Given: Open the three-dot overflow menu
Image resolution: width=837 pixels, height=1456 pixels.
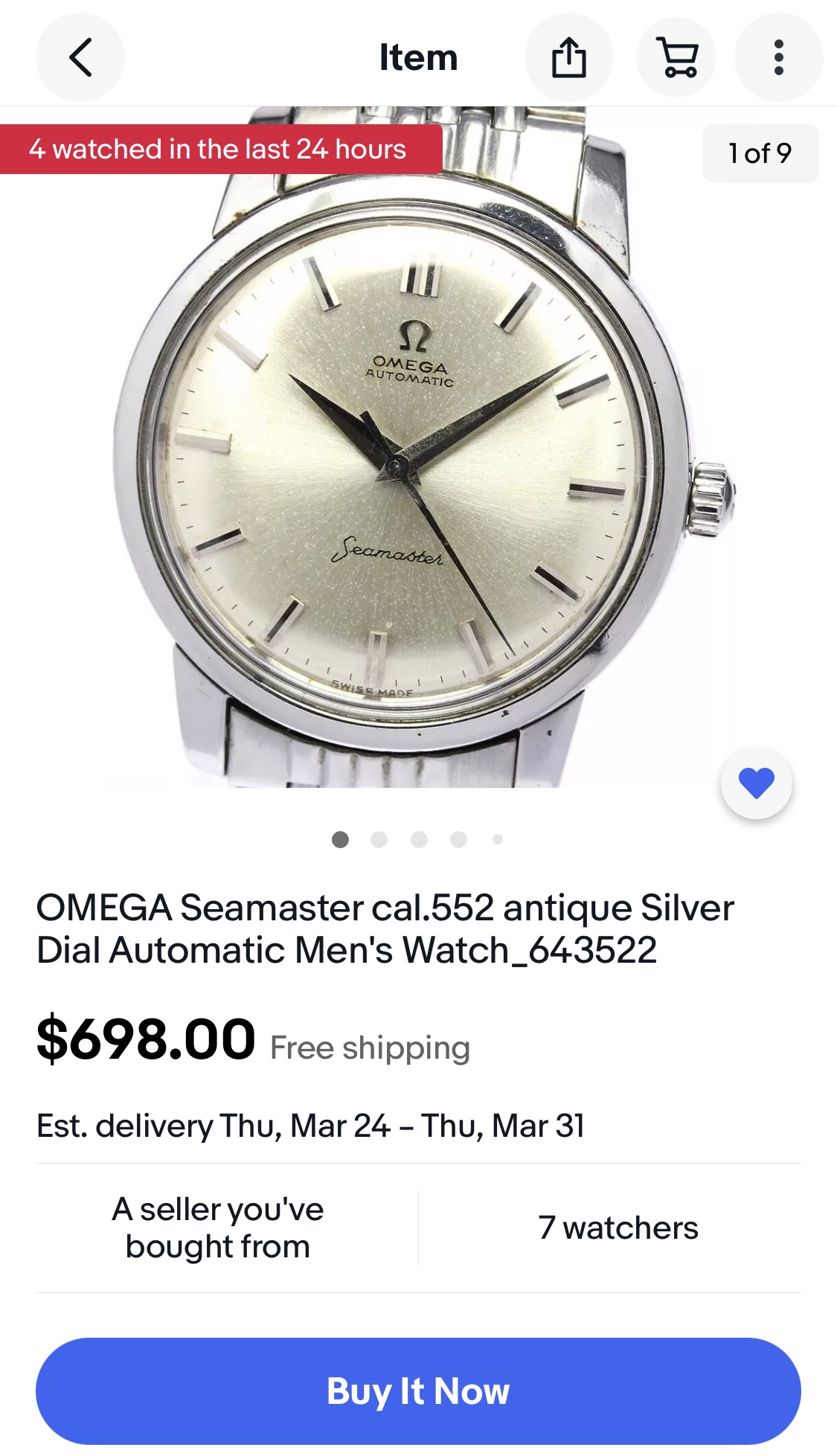Looking at the screenshot, I should [778, 57].
